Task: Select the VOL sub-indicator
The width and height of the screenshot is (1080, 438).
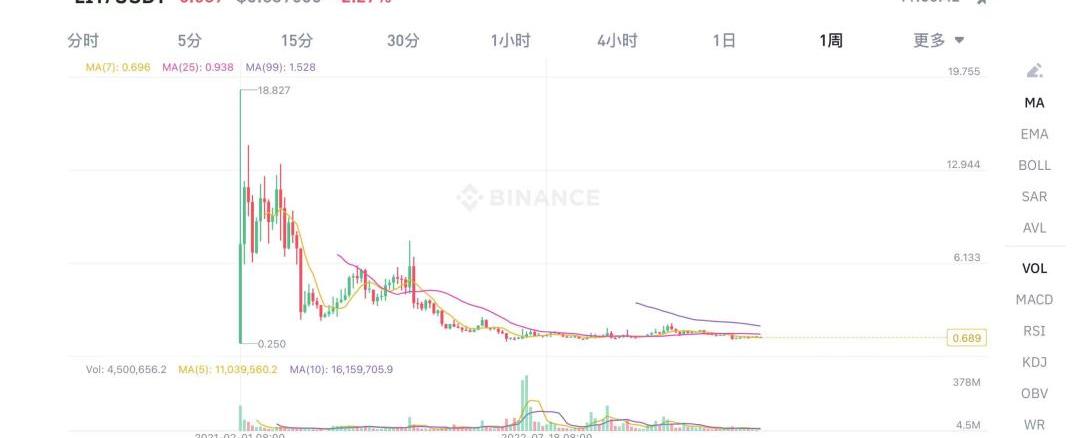Action: coord(1035,268)
